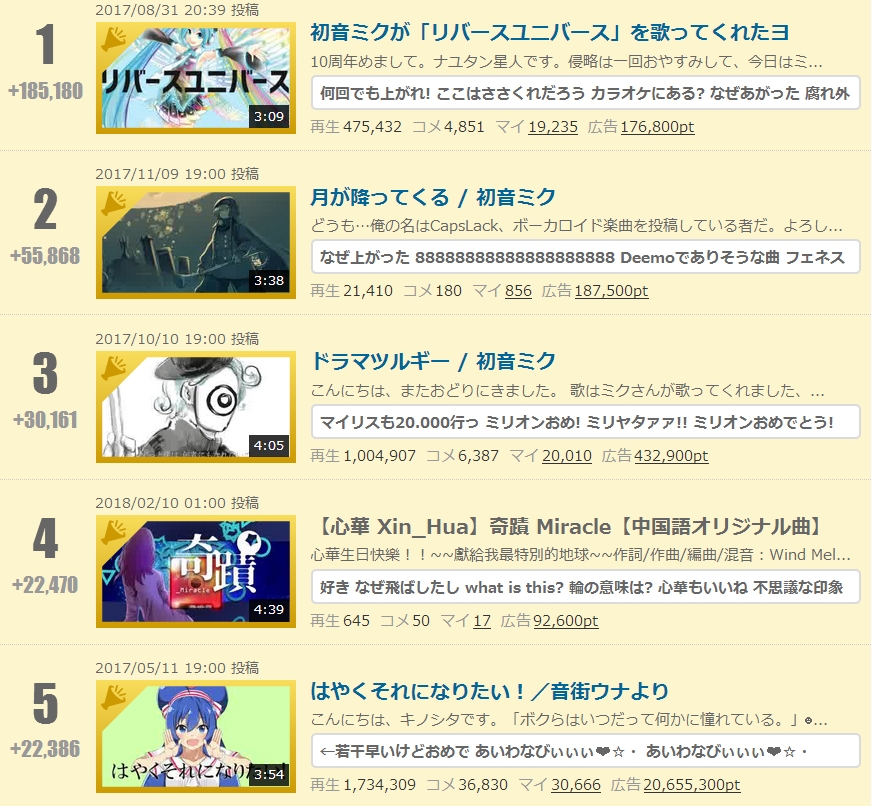Open mylist count 19,235 link
This screenshot has height=806, width=872.
click(553, 127)
